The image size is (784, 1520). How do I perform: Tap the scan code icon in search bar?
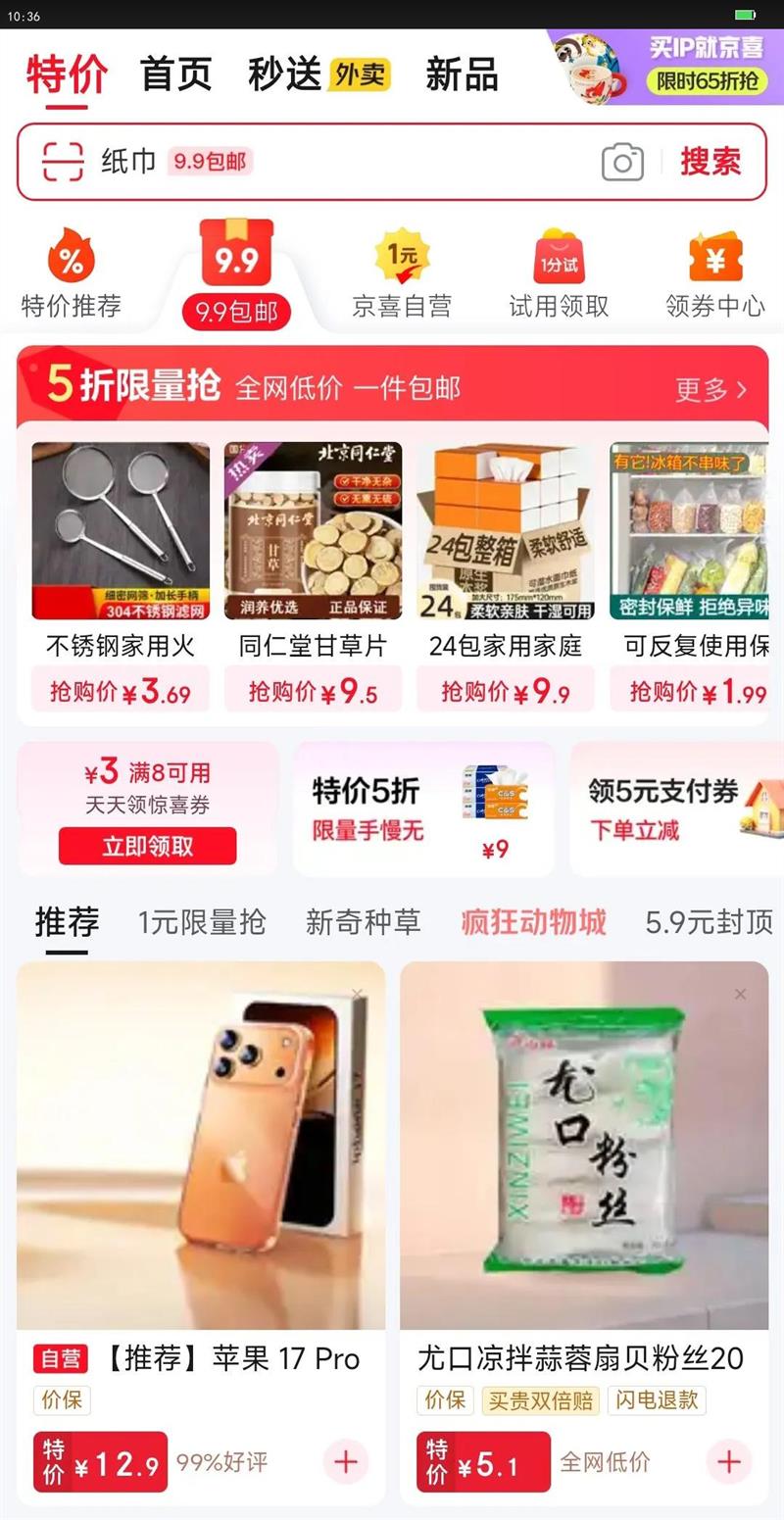63,162
